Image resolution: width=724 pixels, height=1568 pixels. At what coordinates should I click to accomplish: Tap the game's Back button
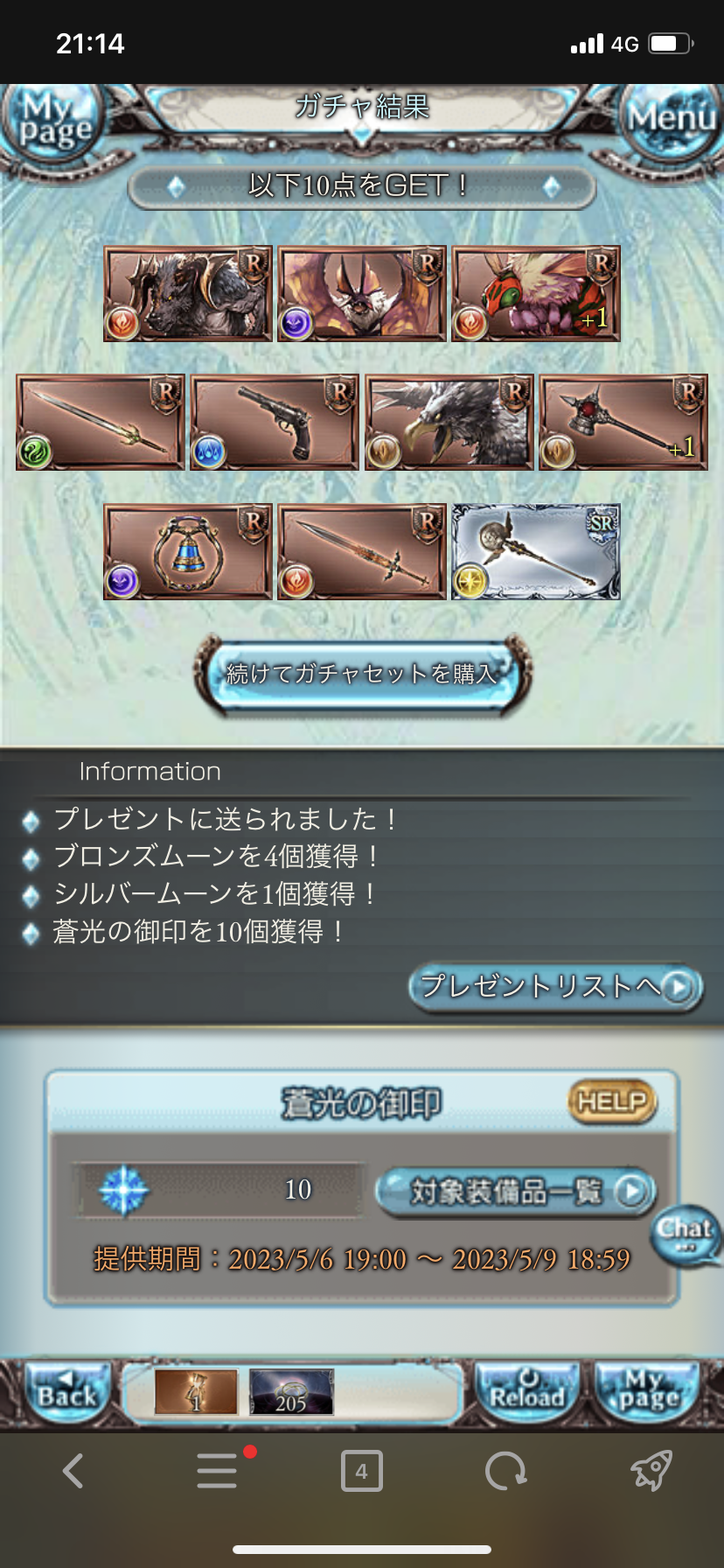pyautogui.click(x=66, y=1393)
